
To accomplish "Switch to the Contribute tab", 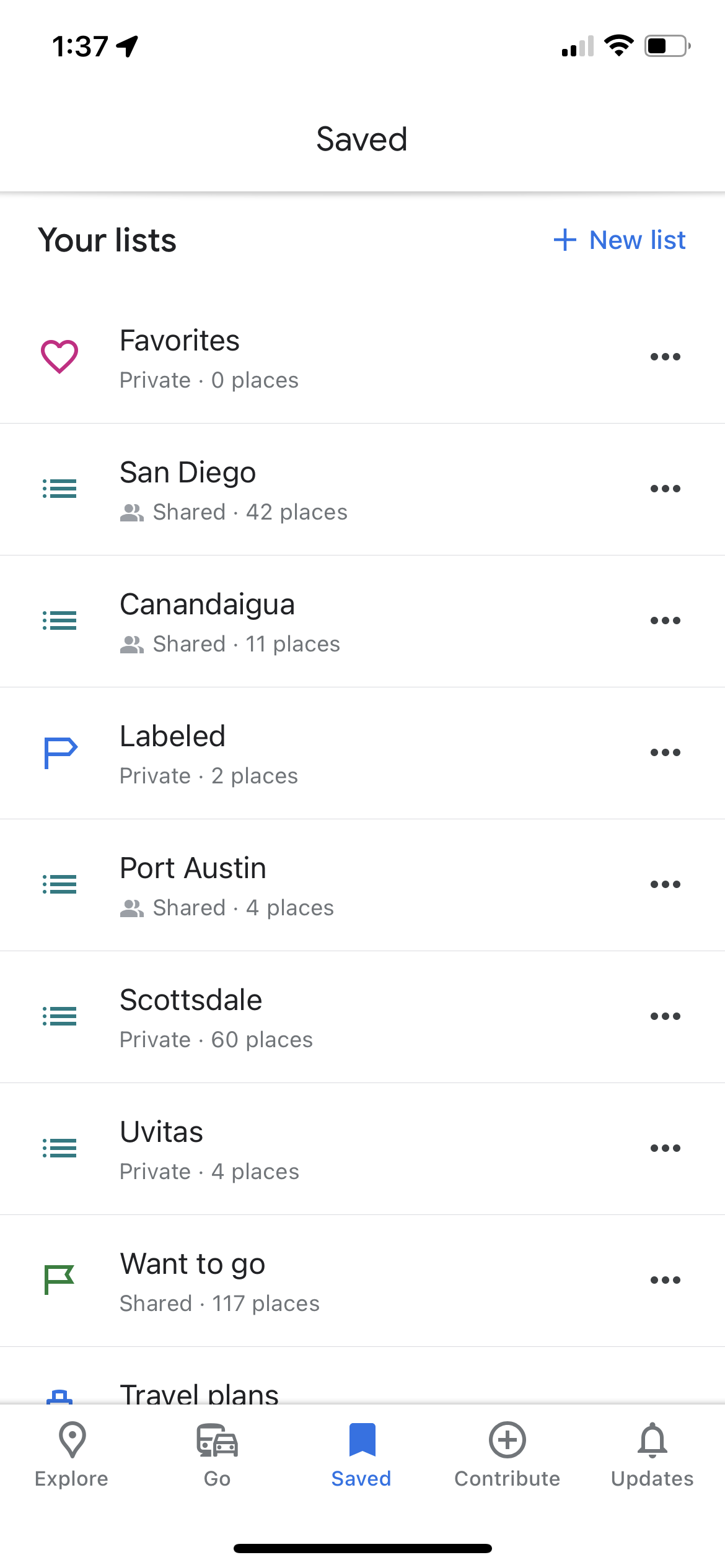I will tap(507, 1455).
